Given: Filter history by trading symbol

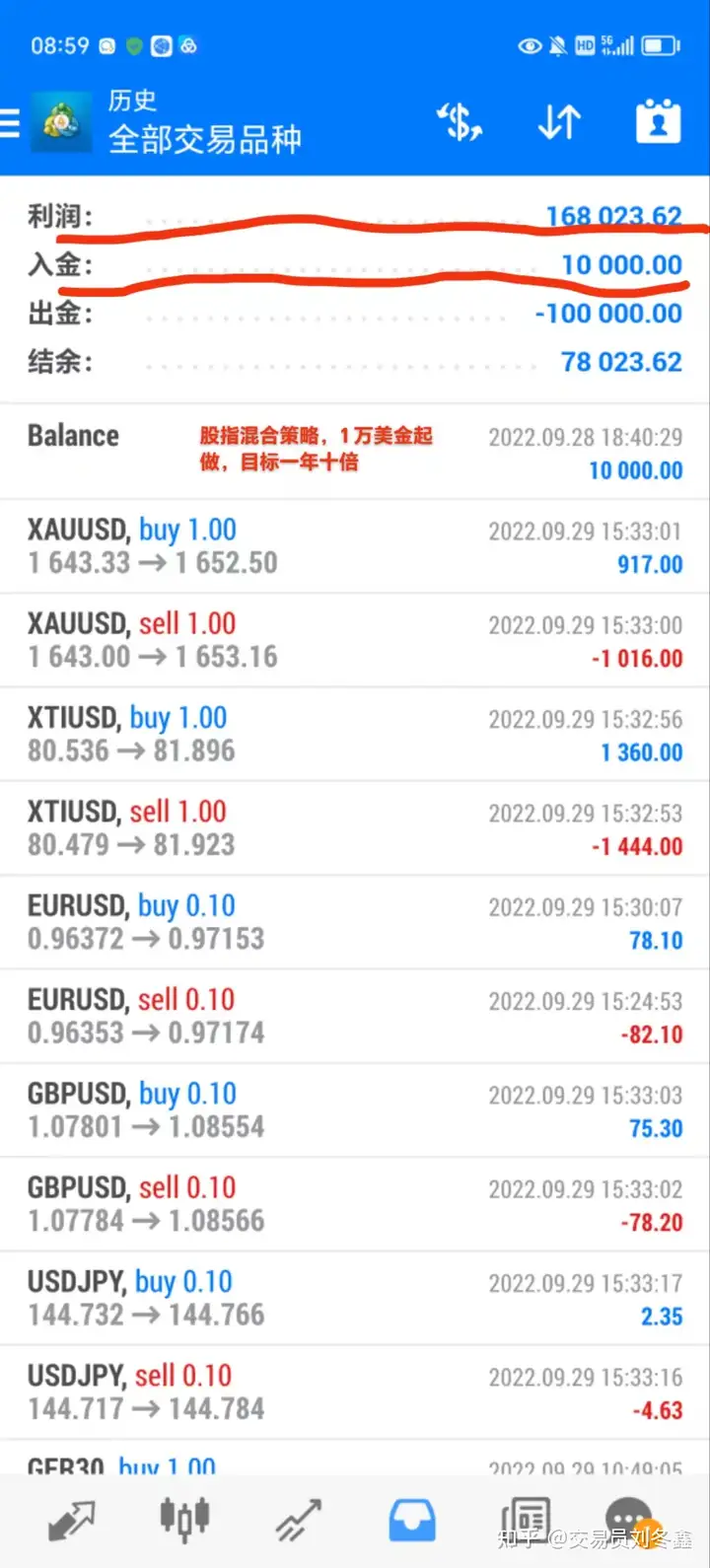Looking at the screenshot, I should click(x=460, y=122).
